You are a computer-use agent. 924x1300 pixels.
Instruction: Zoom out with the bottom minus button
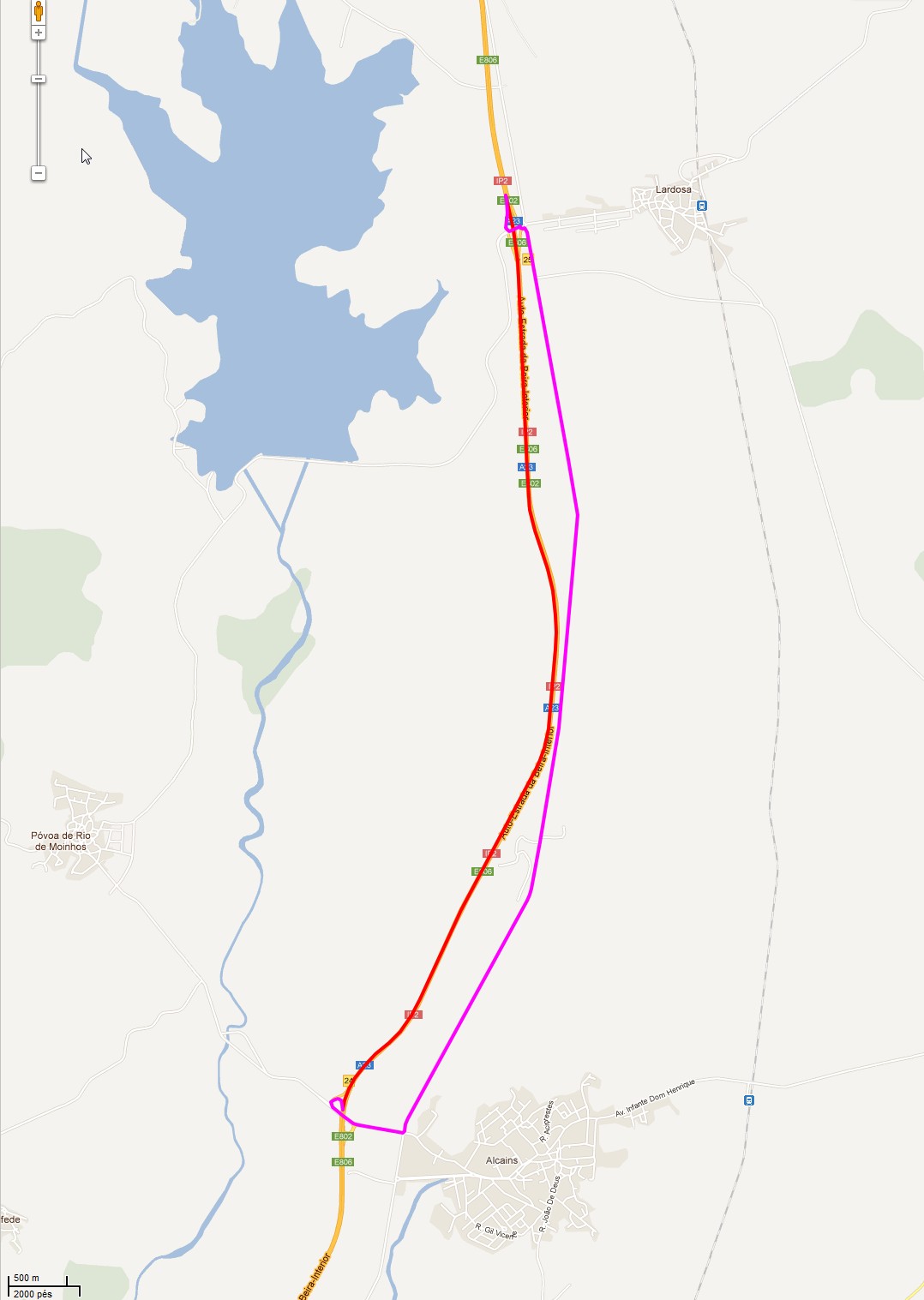pos(39,173)
